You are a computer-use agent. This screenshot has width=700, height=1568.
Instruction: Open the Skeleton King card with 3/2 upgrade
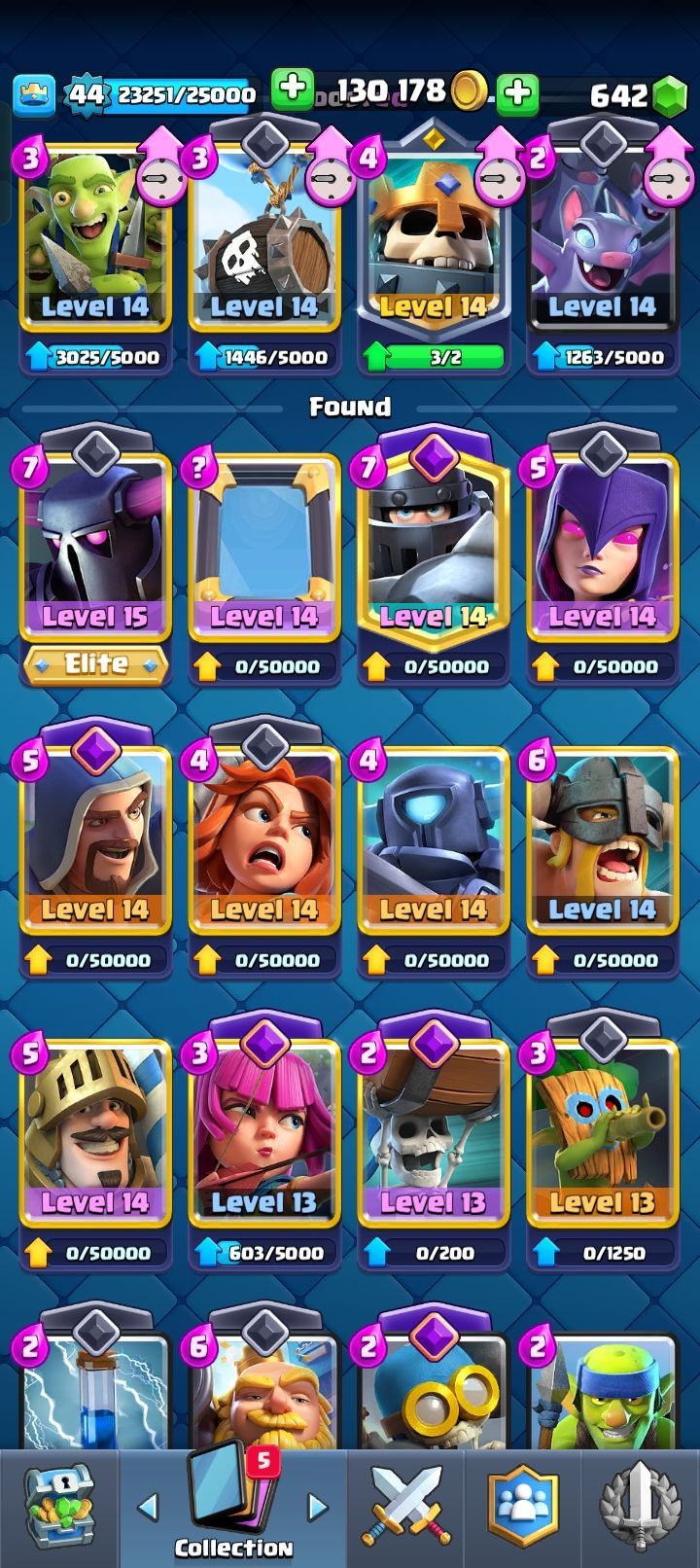(x=433, y=238)
